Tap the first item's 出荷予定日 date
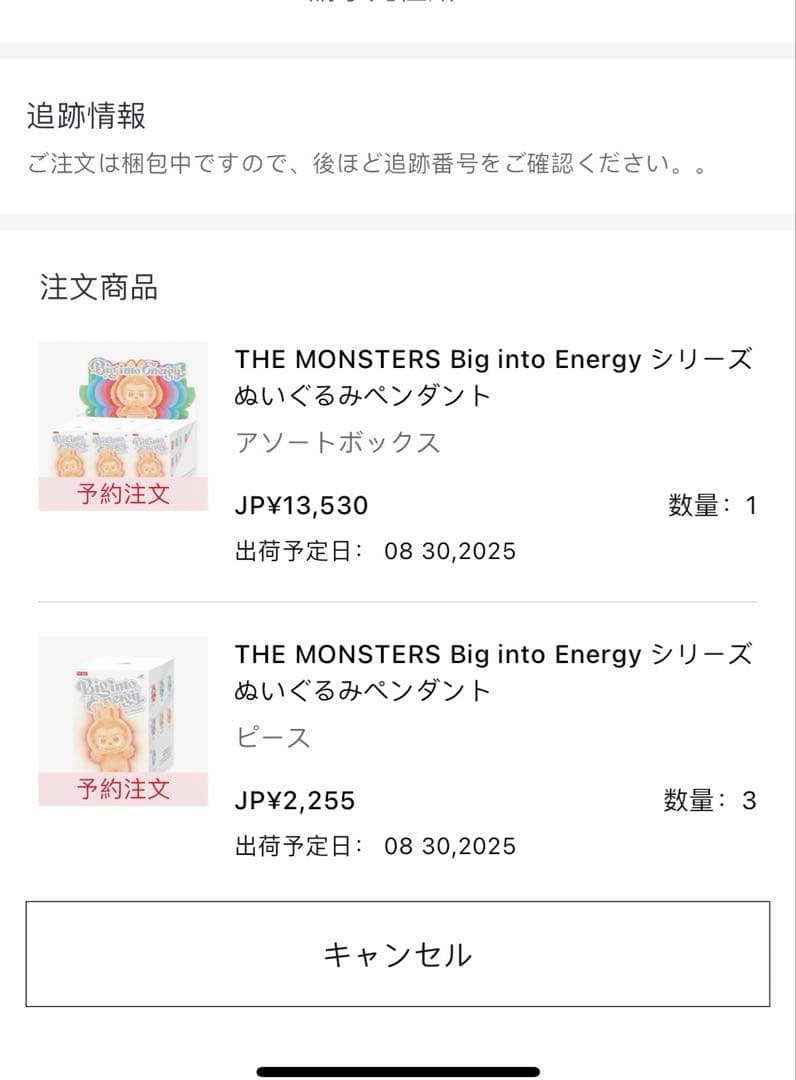This screenshot has width=796, height=1080. 373,550
